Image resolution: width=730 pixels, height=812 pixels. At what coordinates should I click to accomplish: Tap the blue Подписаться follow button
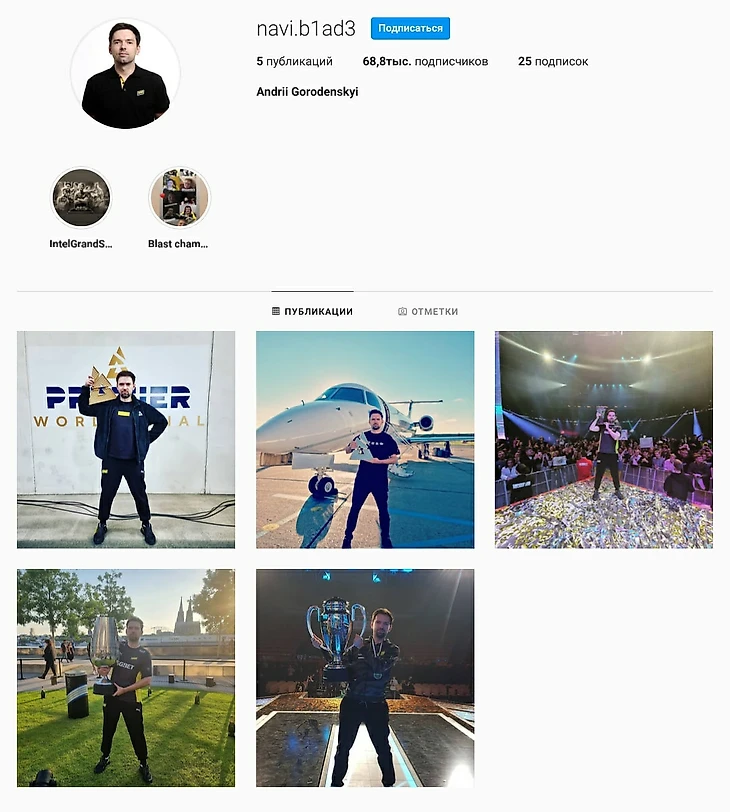coord(410,28)
